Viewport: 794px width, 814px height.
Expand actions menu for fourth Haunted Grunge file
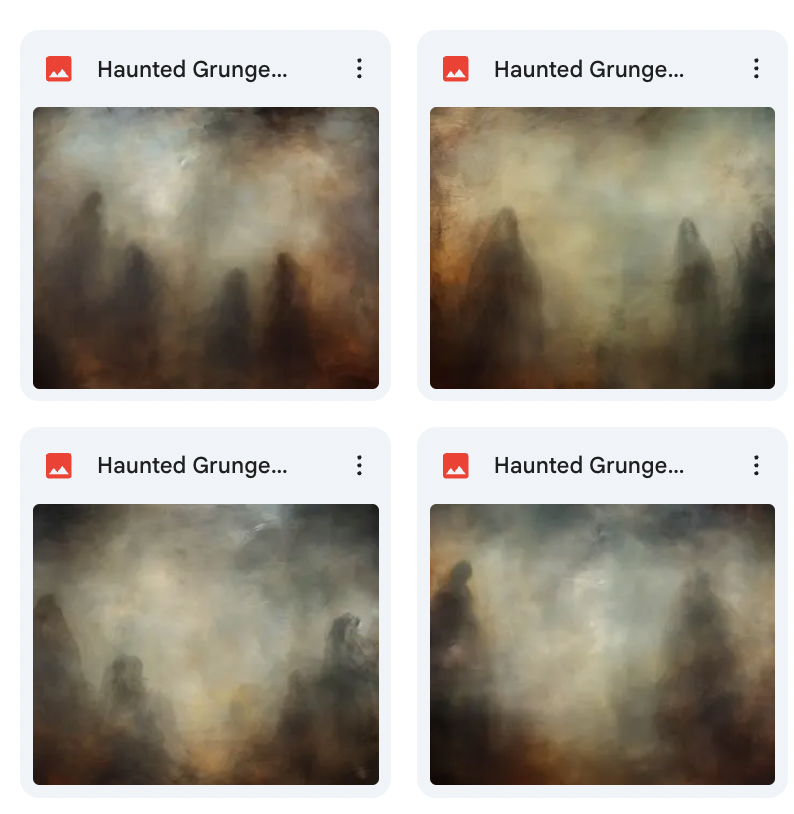pyautogui.click(x=756, y=465)
